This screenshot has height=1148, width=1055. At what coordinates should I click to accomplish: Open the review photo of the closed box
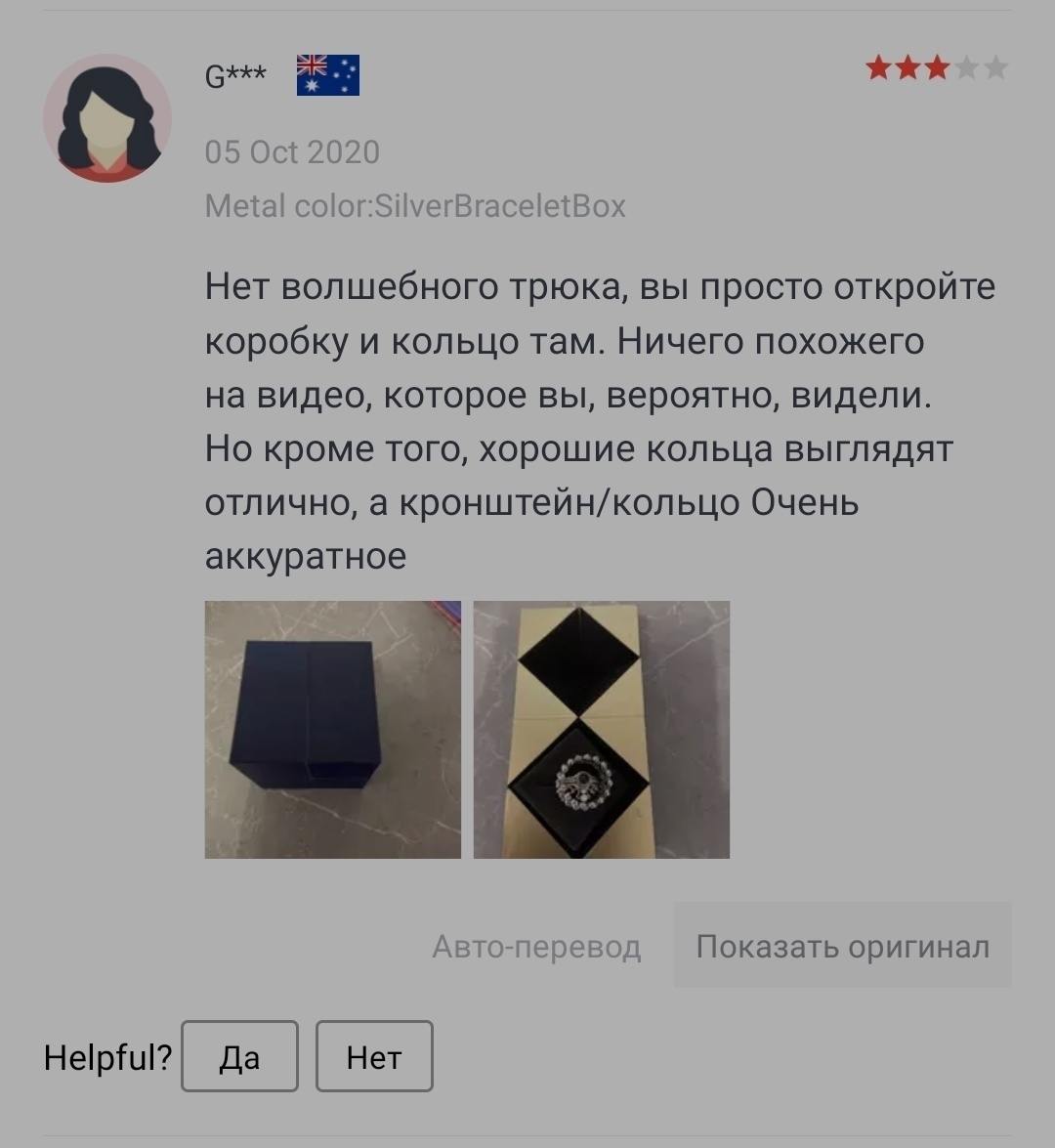[332, 729]
